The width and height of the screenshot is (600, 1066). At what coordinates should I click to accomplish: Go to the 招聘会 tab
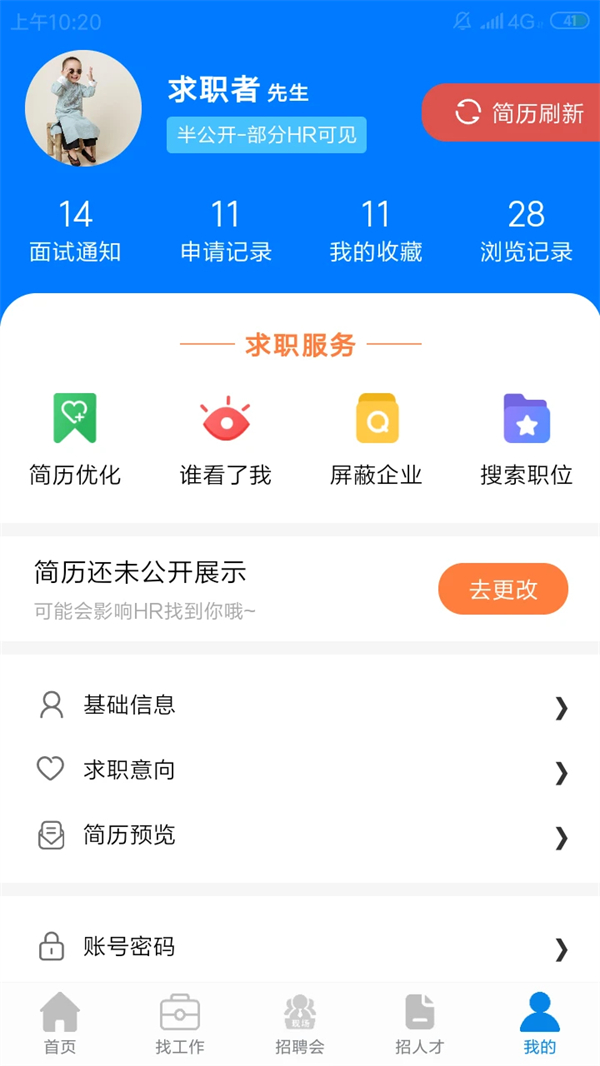coord(300,1024)
